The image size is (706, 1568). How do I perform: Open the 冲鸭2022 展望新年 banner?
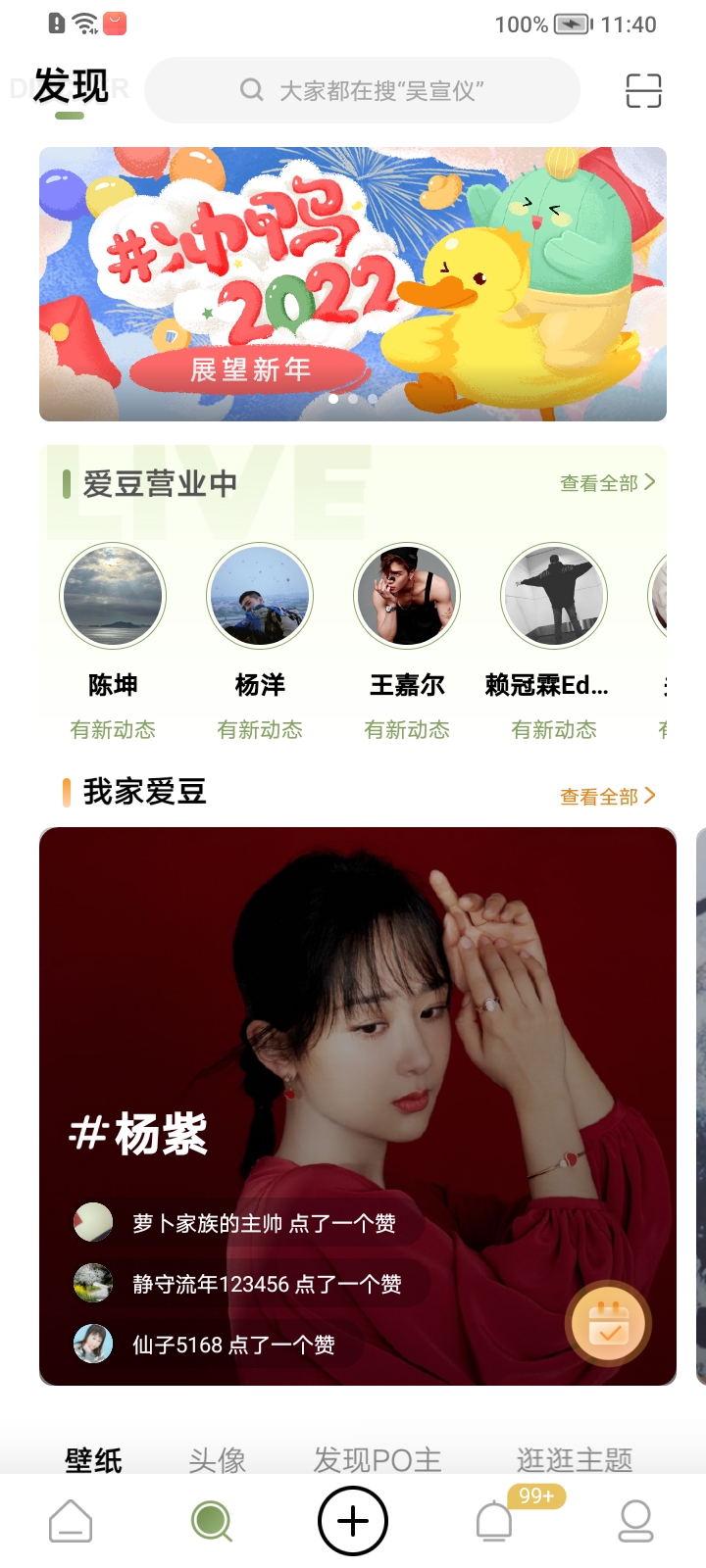click(353, 284)
